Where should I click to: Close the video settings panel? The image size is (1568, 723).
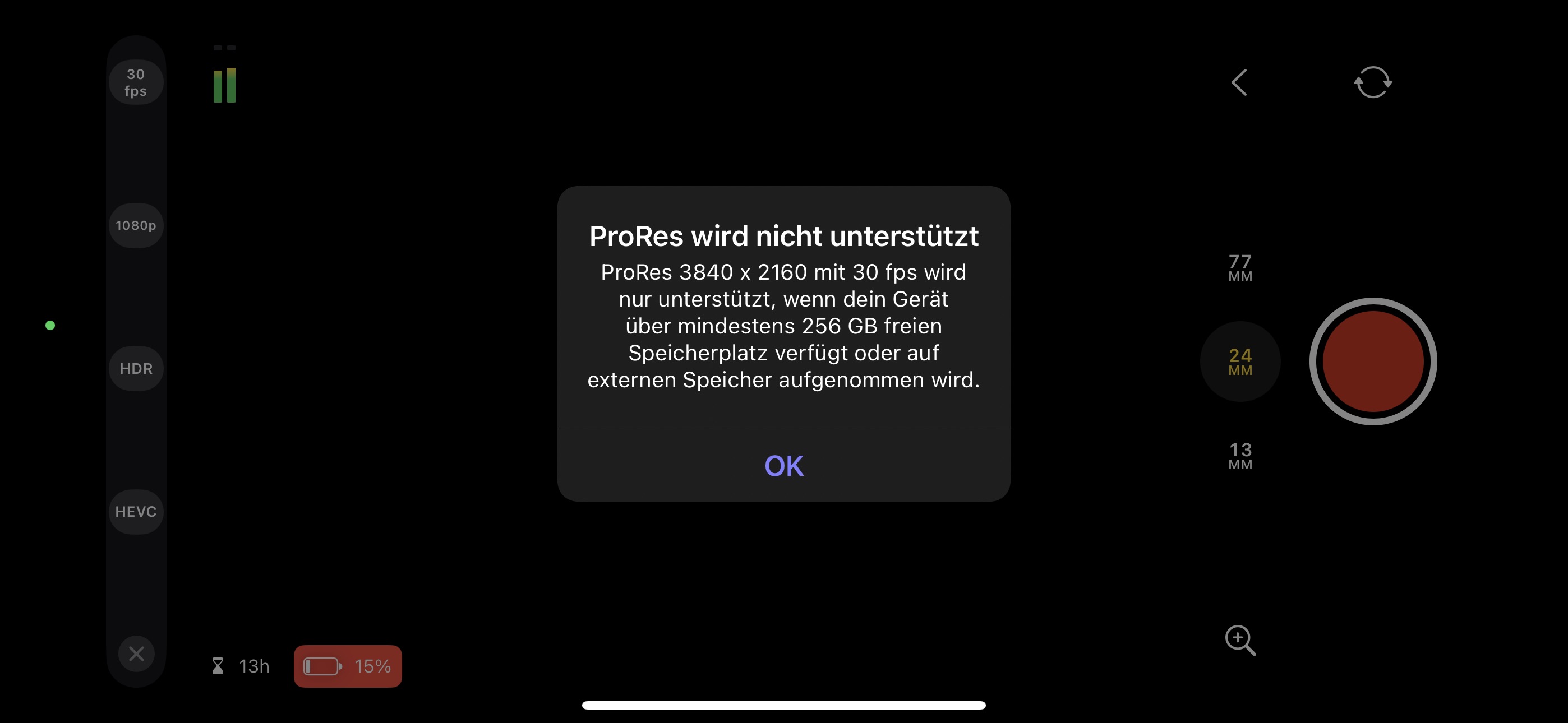[x=136, y=654]
